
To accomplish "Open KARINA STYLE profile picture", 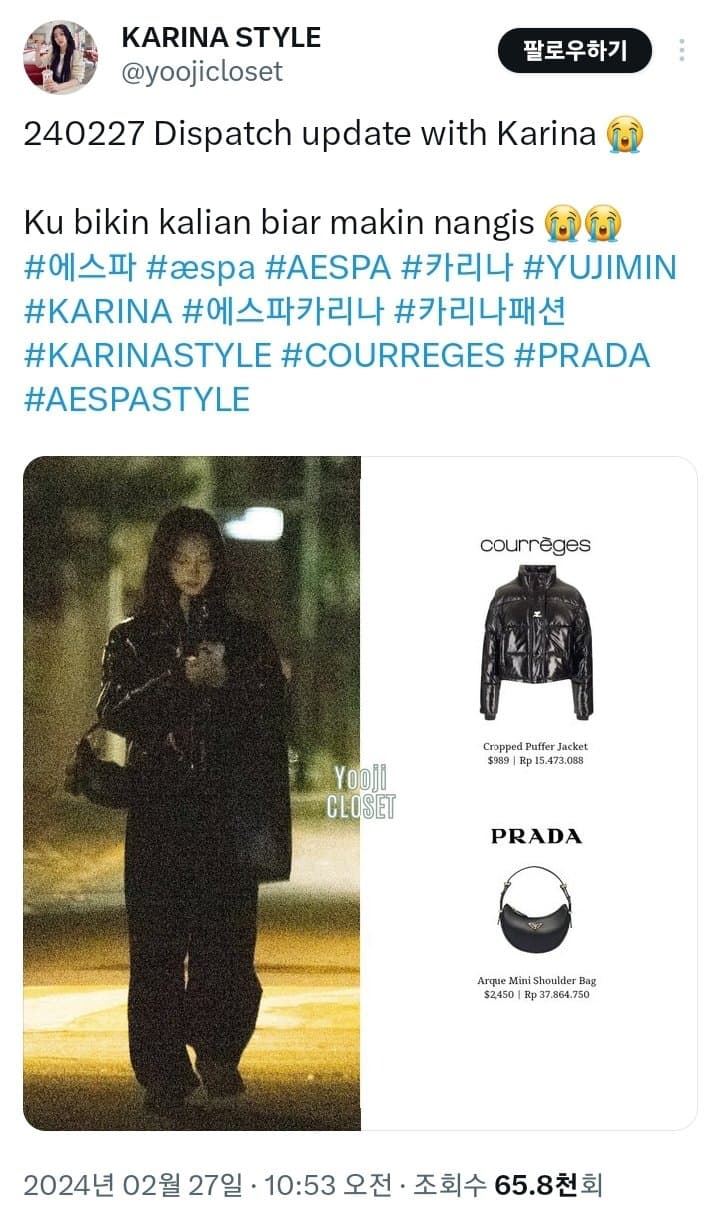I will tap(60, 57).
